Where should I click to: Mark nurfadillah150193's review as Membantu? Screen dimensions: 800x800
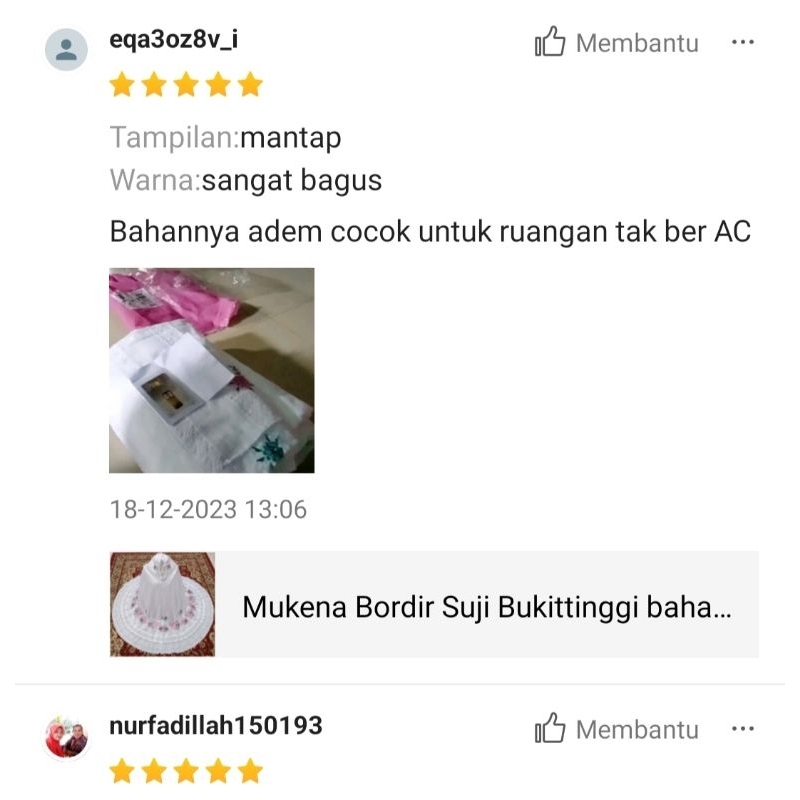click(616, 729)
